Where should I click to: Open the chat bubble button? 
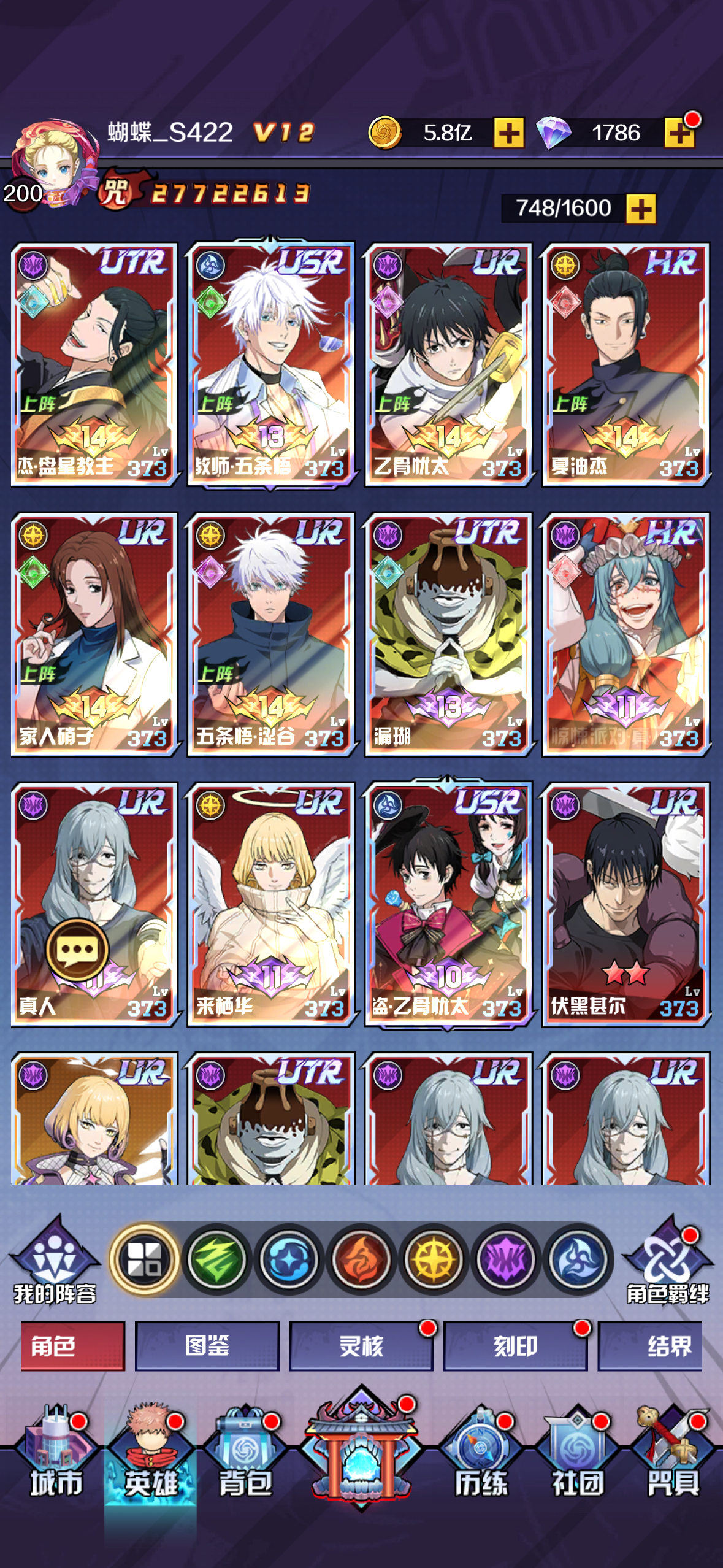click(77, 950)
